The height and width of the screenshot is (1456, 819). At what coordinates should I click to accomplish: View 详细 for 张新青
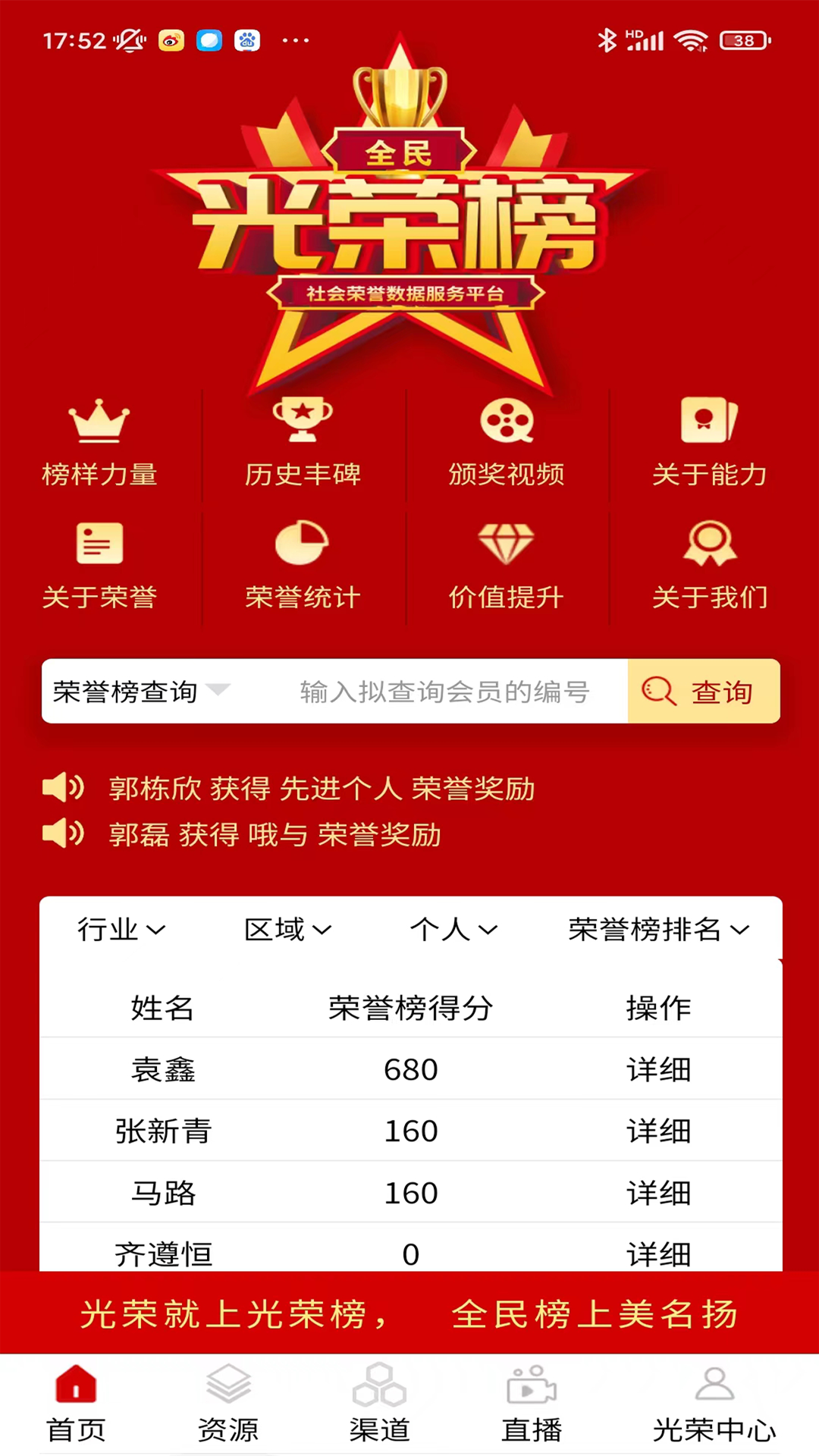658,1131
